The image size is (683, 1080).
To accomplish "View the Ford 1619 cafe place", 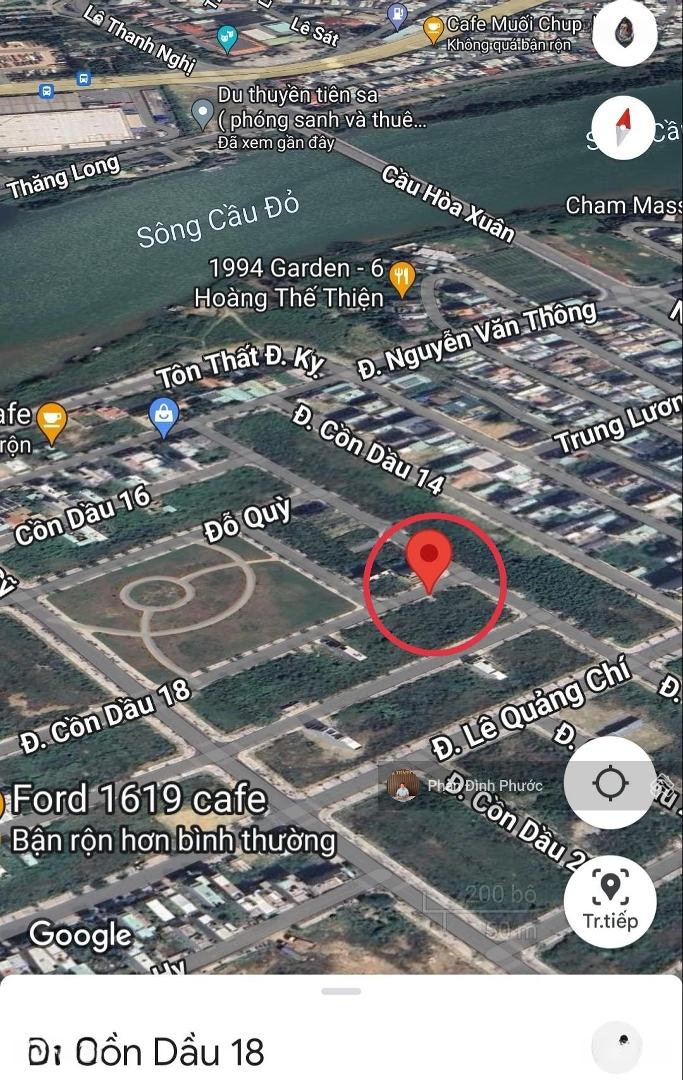I will point(140,800).
